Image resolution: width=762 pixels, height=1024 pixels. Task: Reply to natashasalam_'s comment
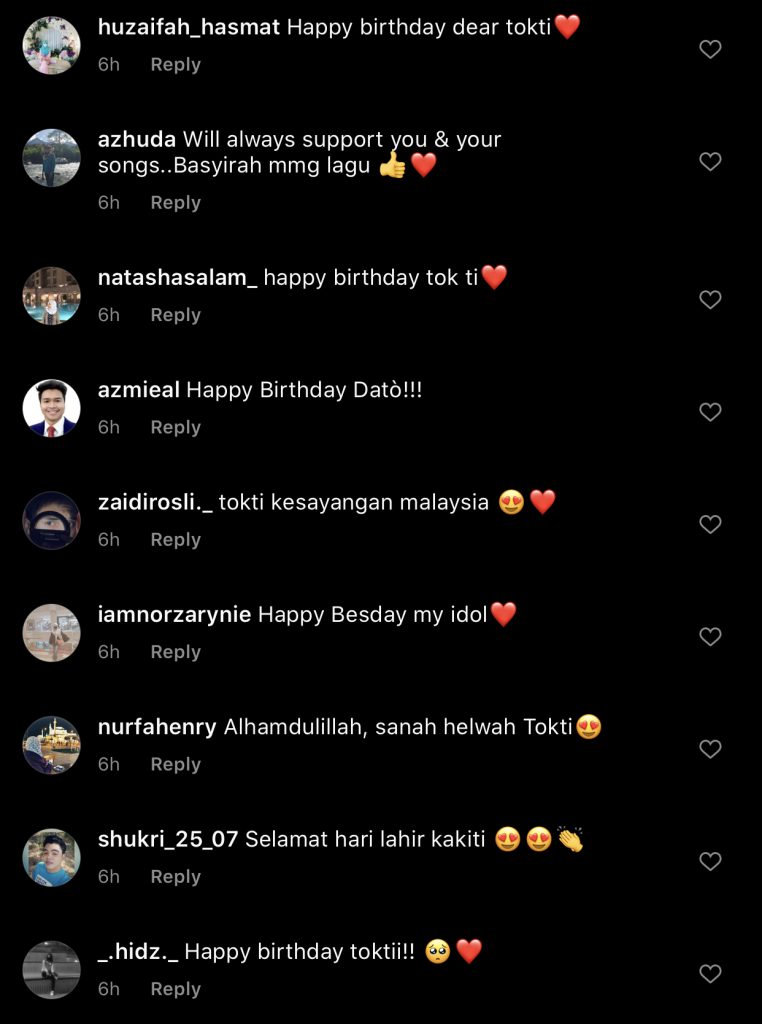point(175,314)
